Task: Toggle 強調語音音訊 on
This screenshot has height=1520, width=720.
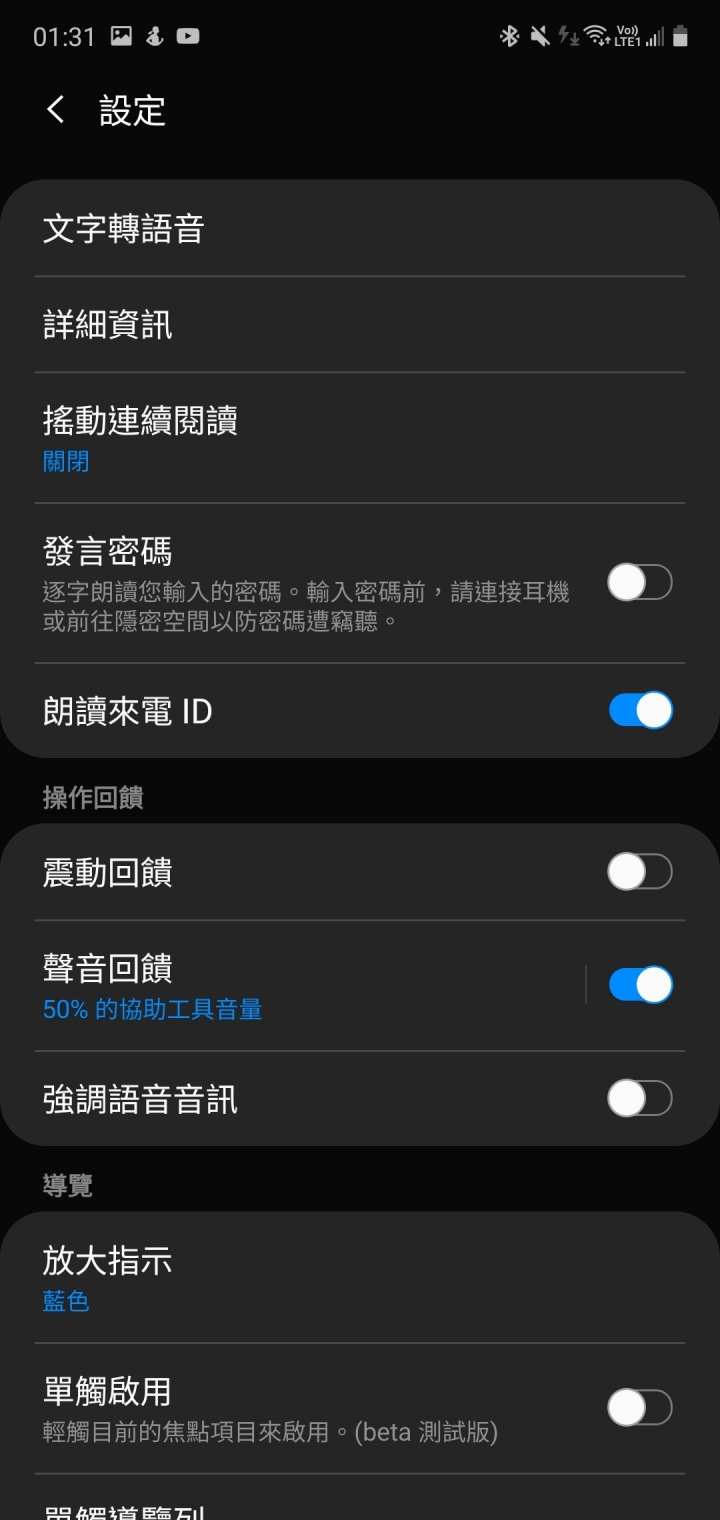Action: click(640, 1099)
